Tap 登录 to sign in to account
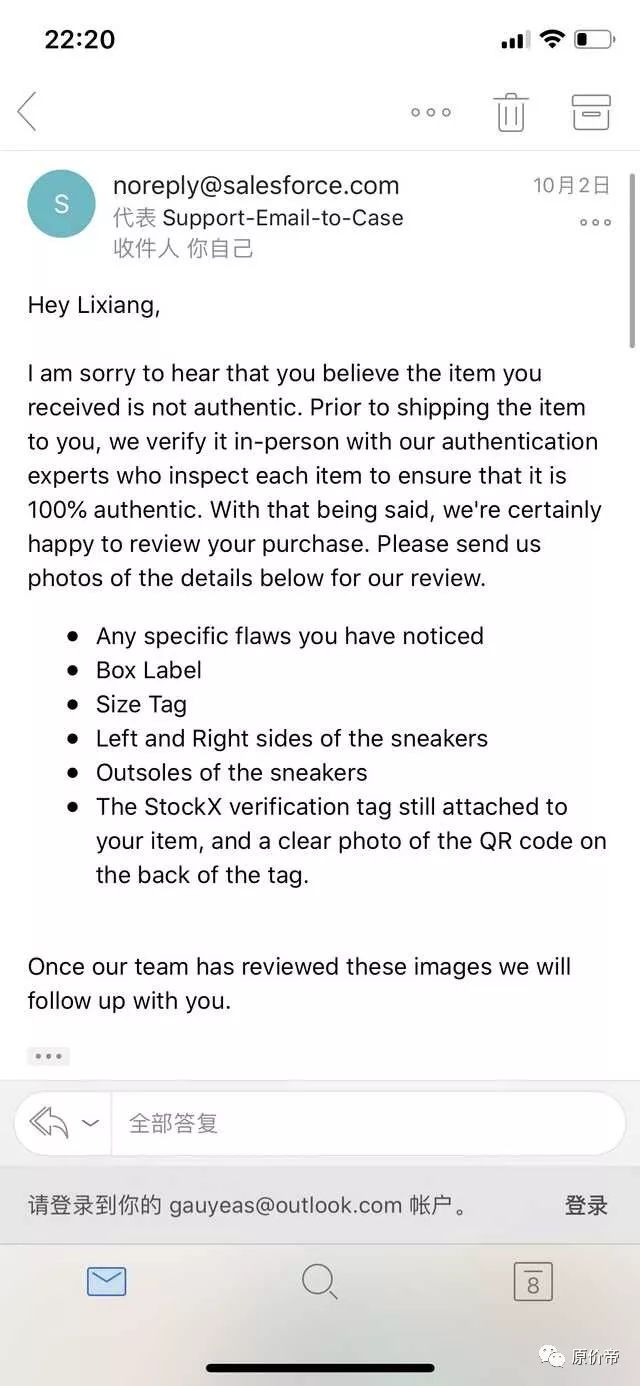Screen dimensions: 640x1386 coord(586,1205)
